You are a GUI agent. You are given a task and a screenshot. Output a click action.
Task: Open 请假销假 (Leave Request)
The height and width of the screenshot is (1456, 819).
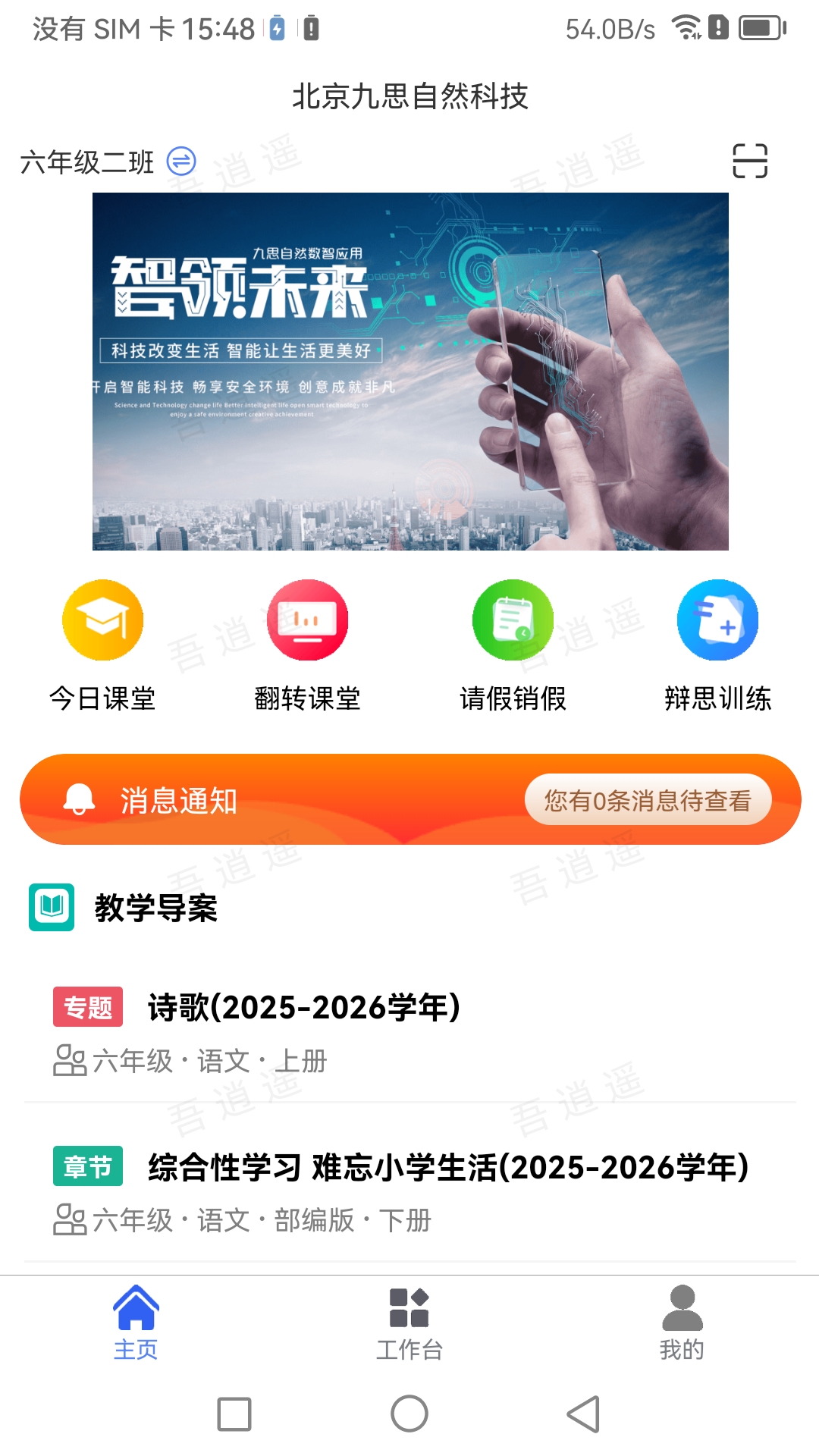512,645
